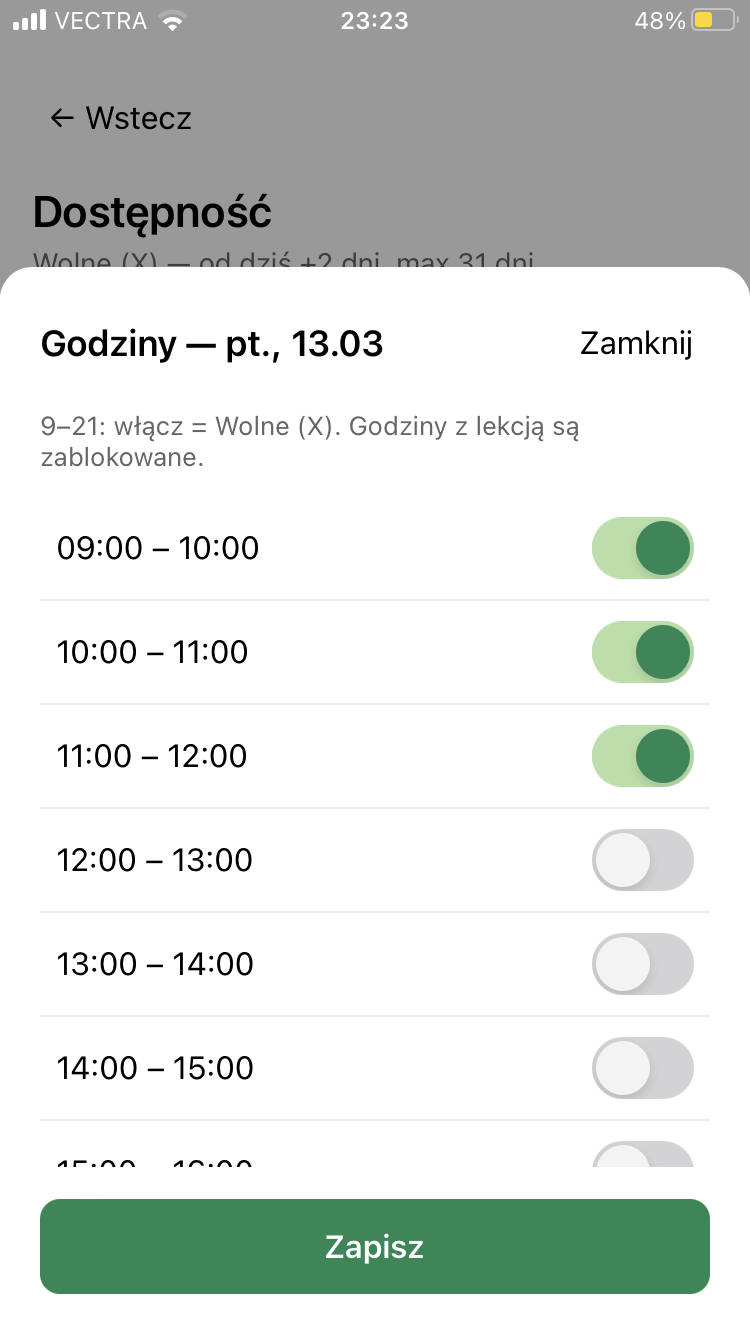
Task: Enable availability for 13:00 – 14:00
Action: (x=643, y=964)
